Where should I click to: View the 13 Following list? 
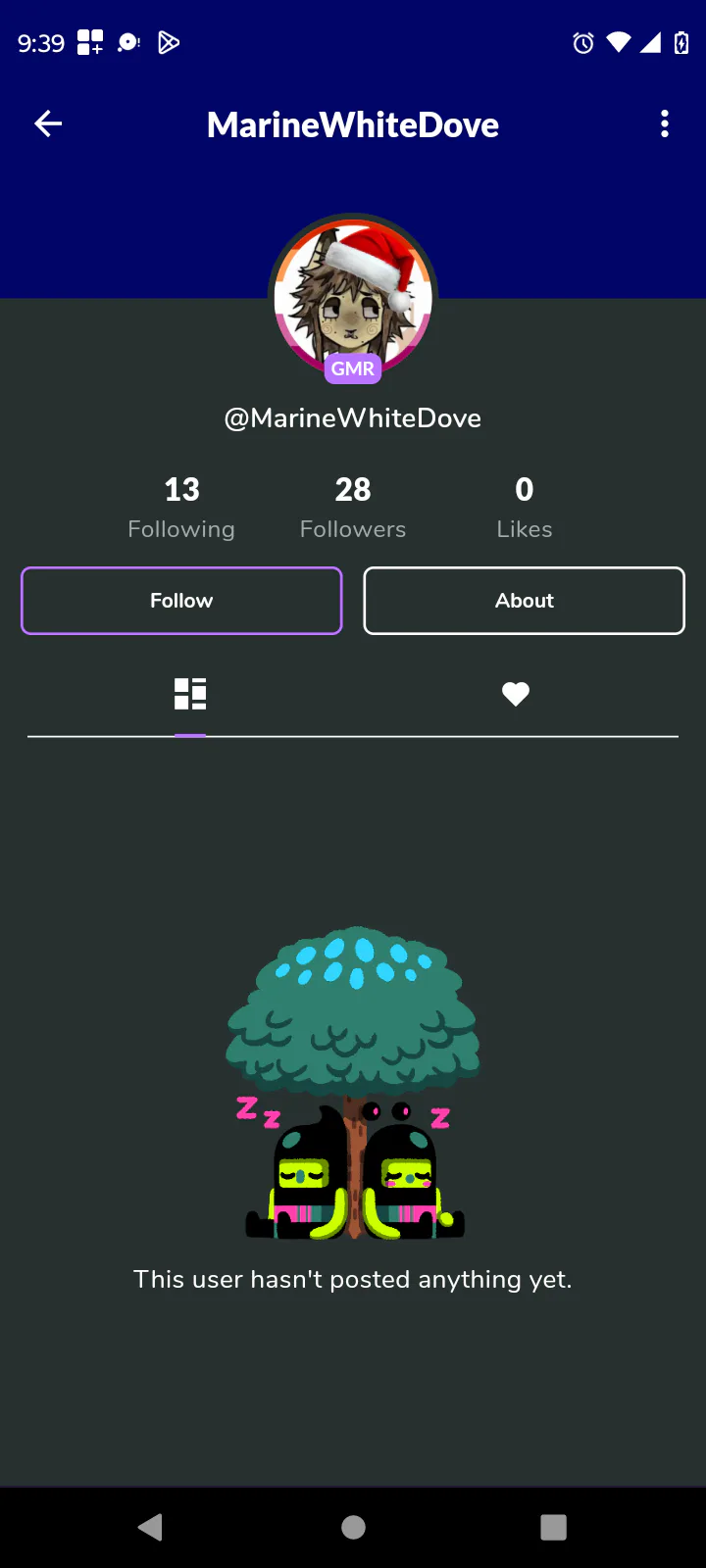[181, 508]
